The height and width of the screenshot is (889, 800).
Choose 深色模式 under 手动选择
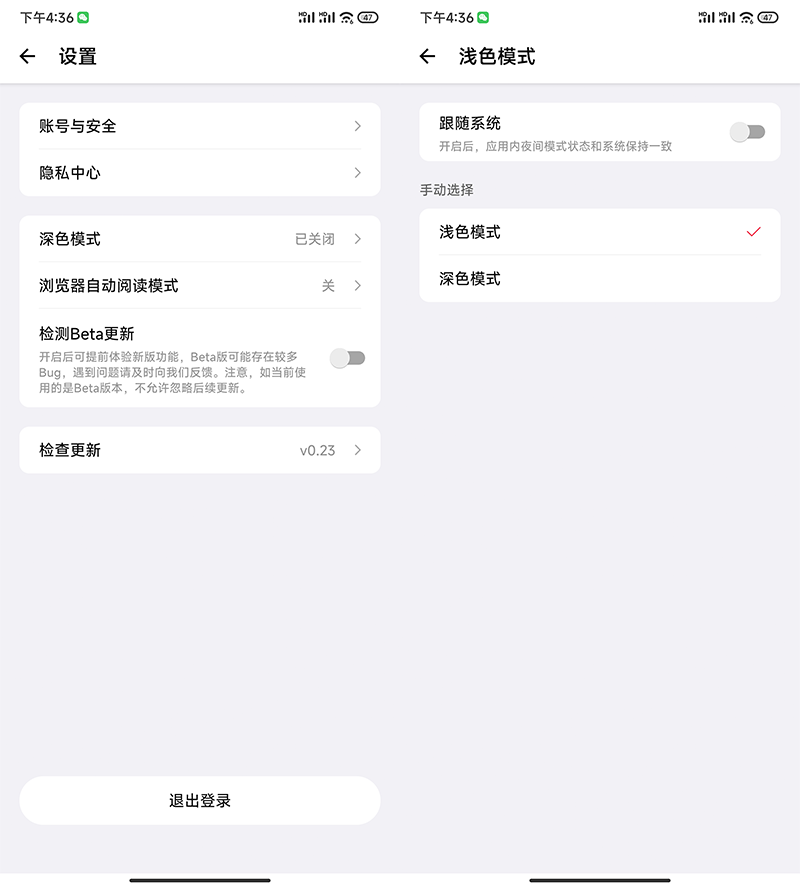tap(600, 279)
